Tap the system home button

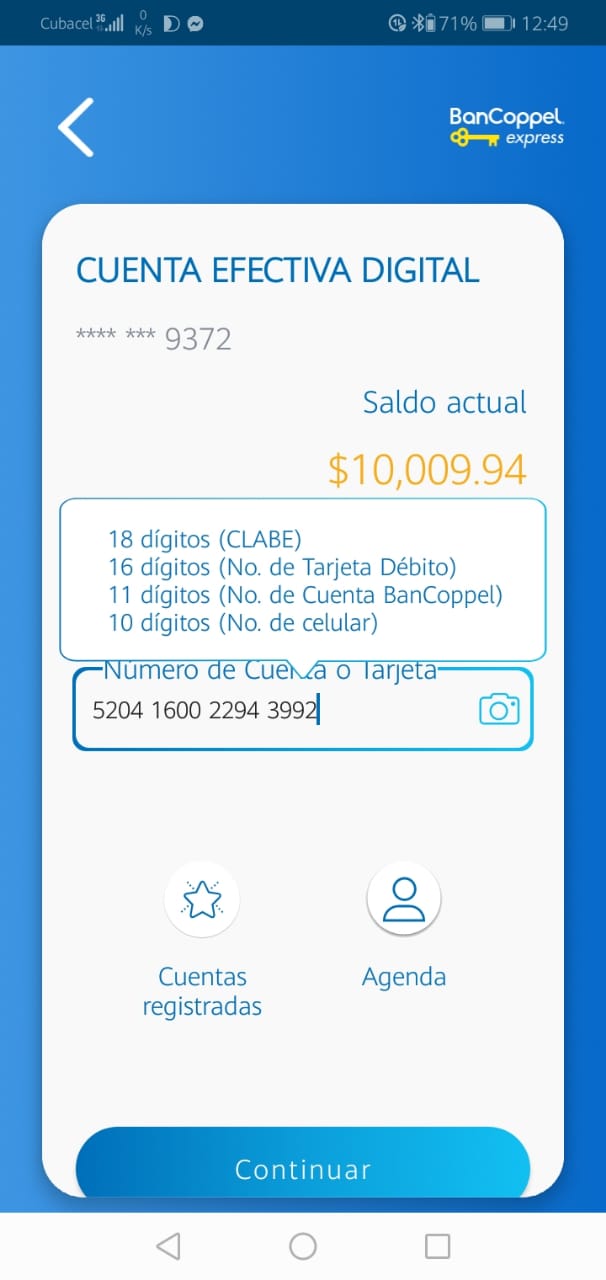tap(303, 1245)
